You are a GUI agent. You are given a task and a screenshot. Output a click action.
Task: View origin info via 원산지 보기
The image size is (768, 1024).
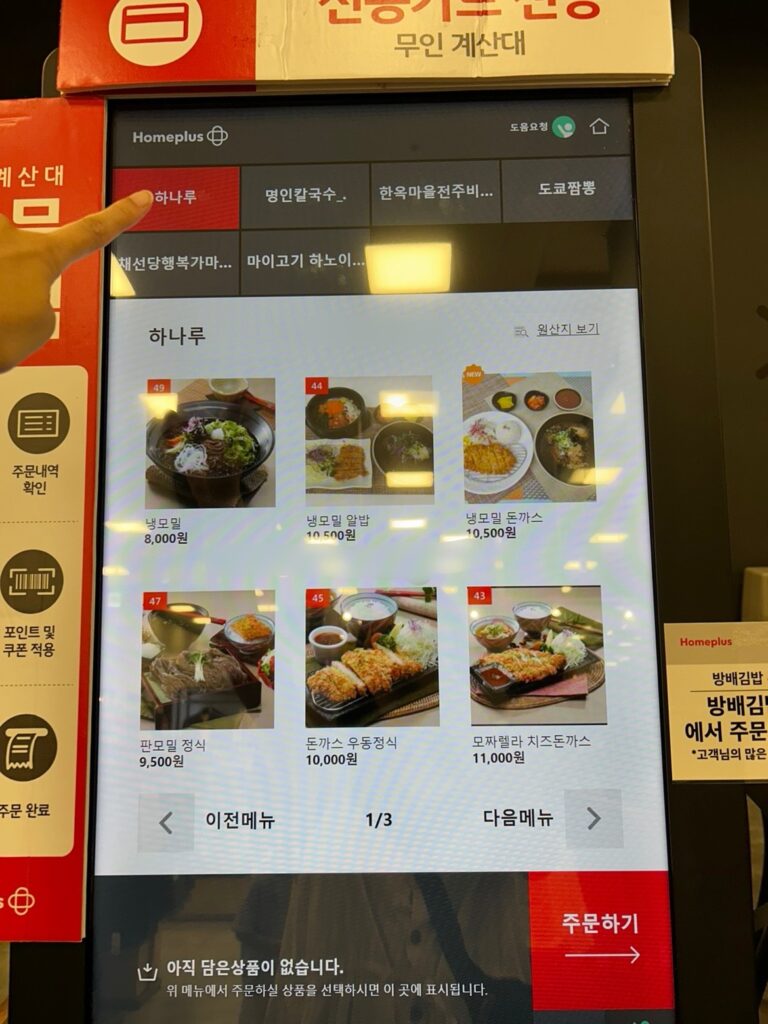(557, 329)
